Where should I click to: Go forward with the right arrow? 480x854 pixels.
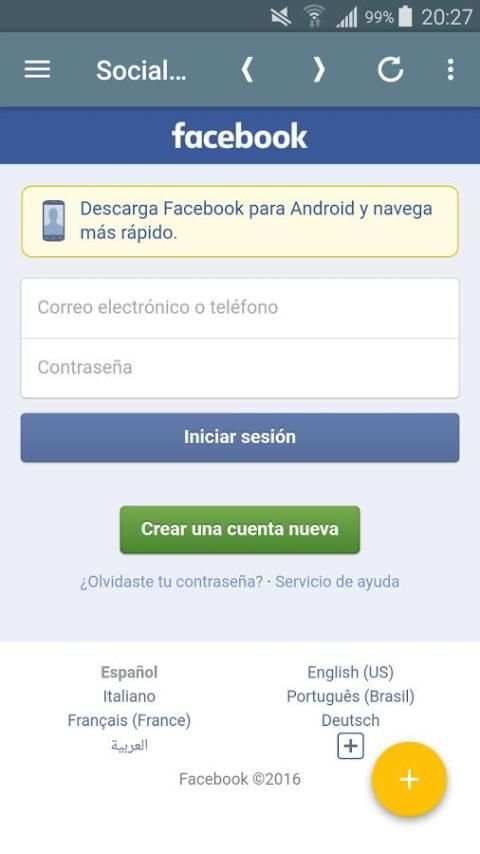click(319, 70)
